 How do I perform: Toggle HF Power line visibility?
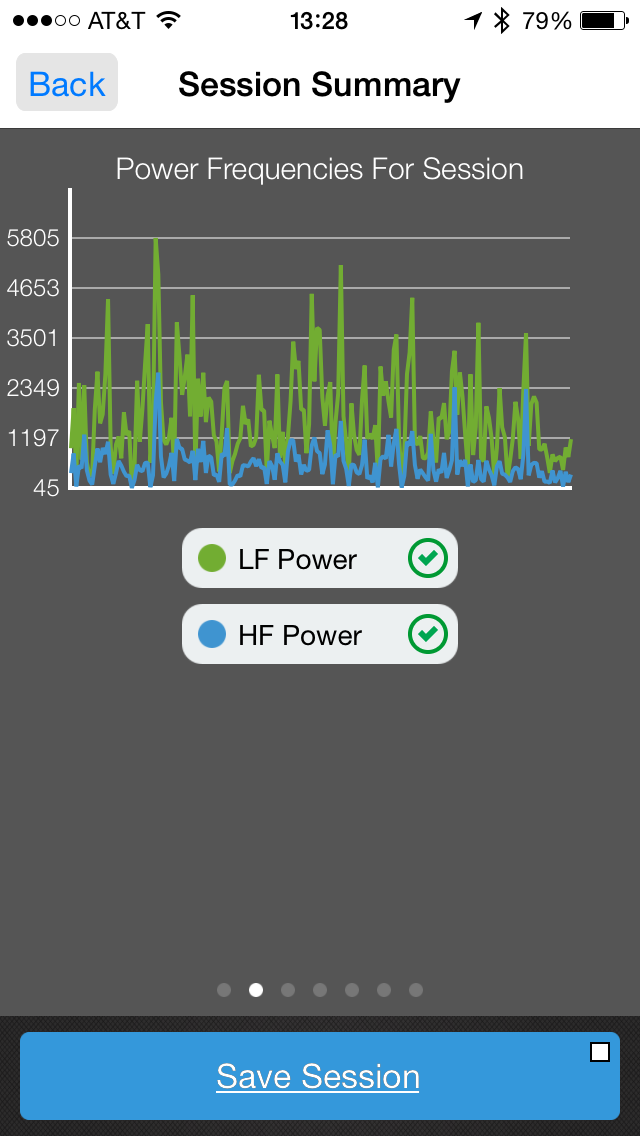[320, 635]
